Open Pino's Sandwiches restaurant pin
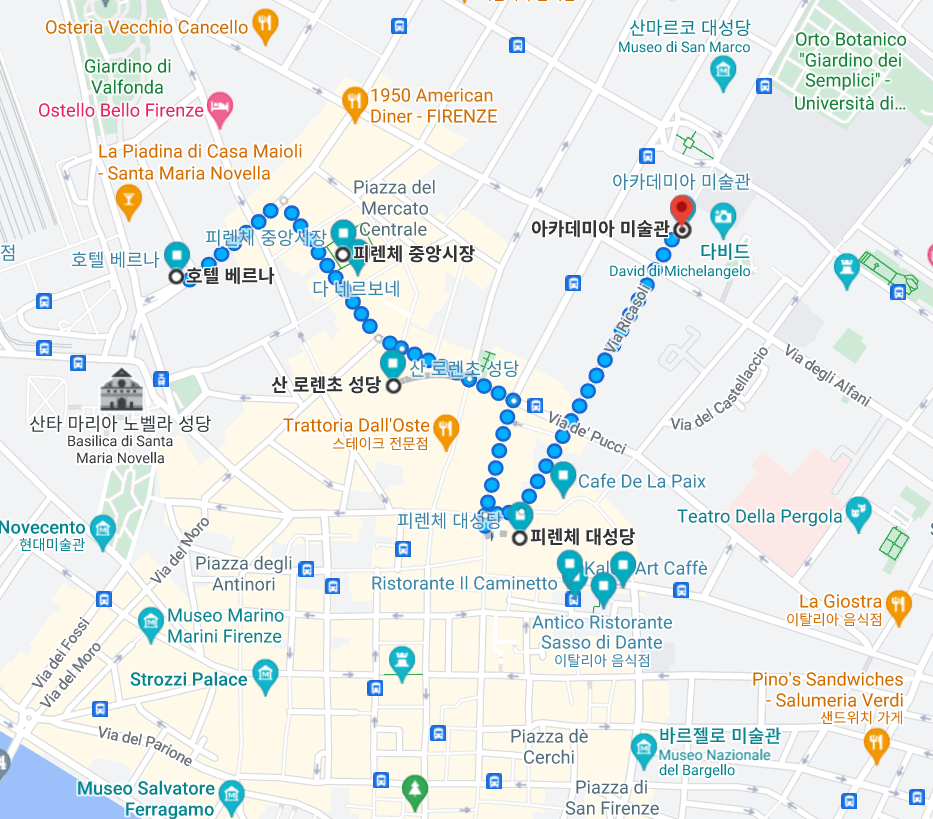The width and height of the screenshot is (933, 819). [876, 741]
